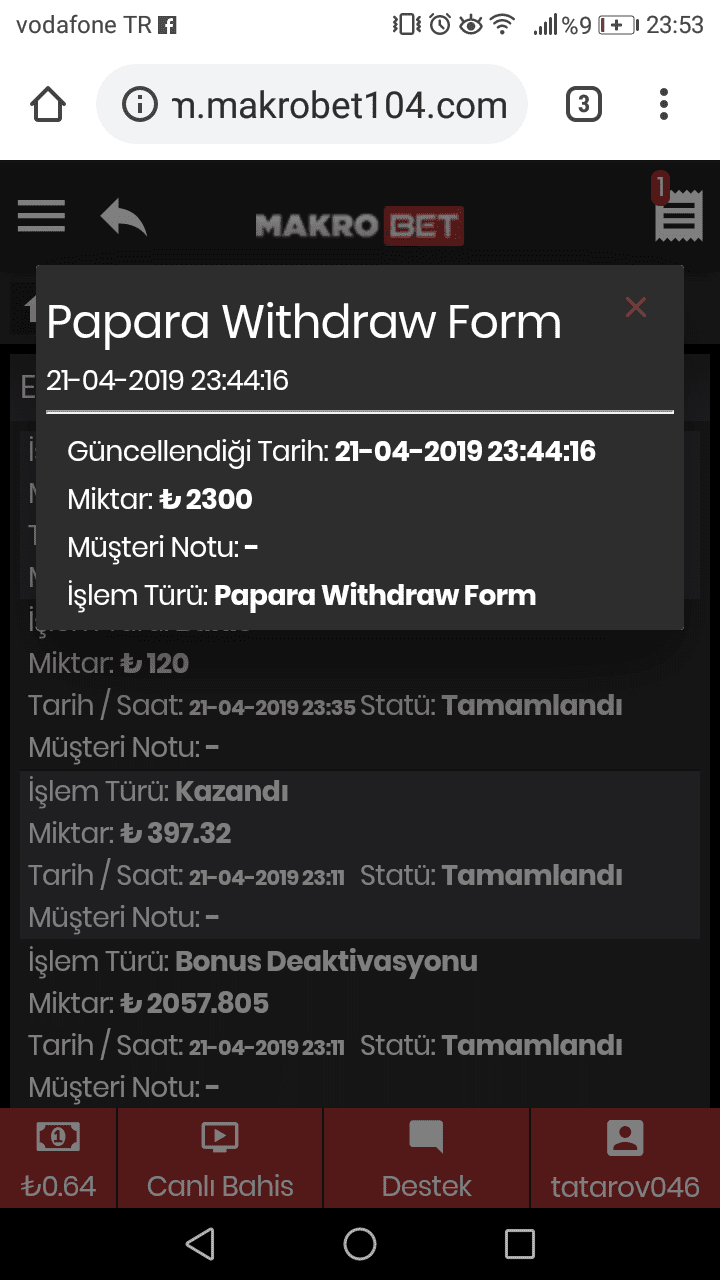Open the tatarov046 account tab
The image size is (720, 1280).
[x=625, y=1158]
